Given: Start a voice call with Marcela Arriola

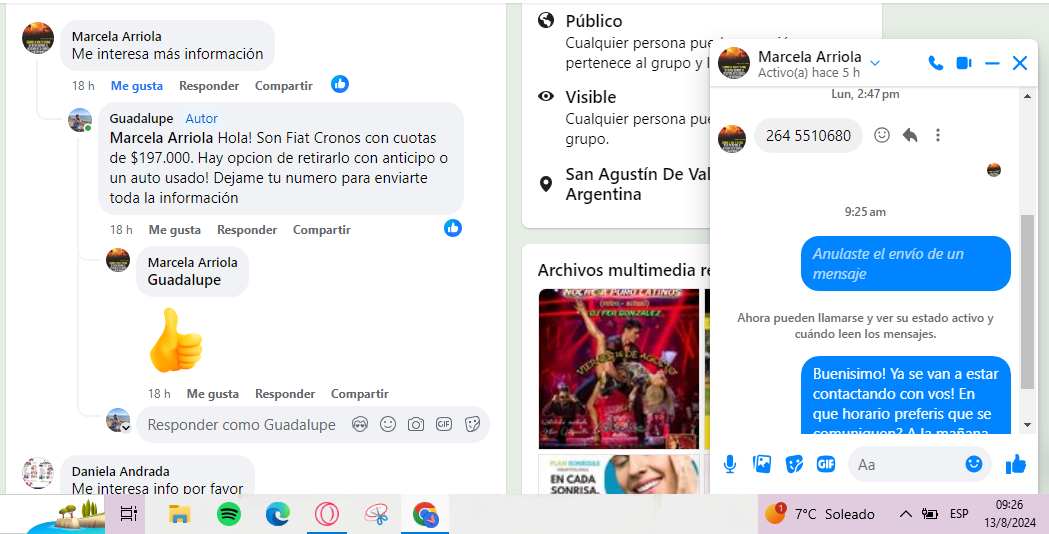Looking at the screenshot, I should [x=935, y=63].
